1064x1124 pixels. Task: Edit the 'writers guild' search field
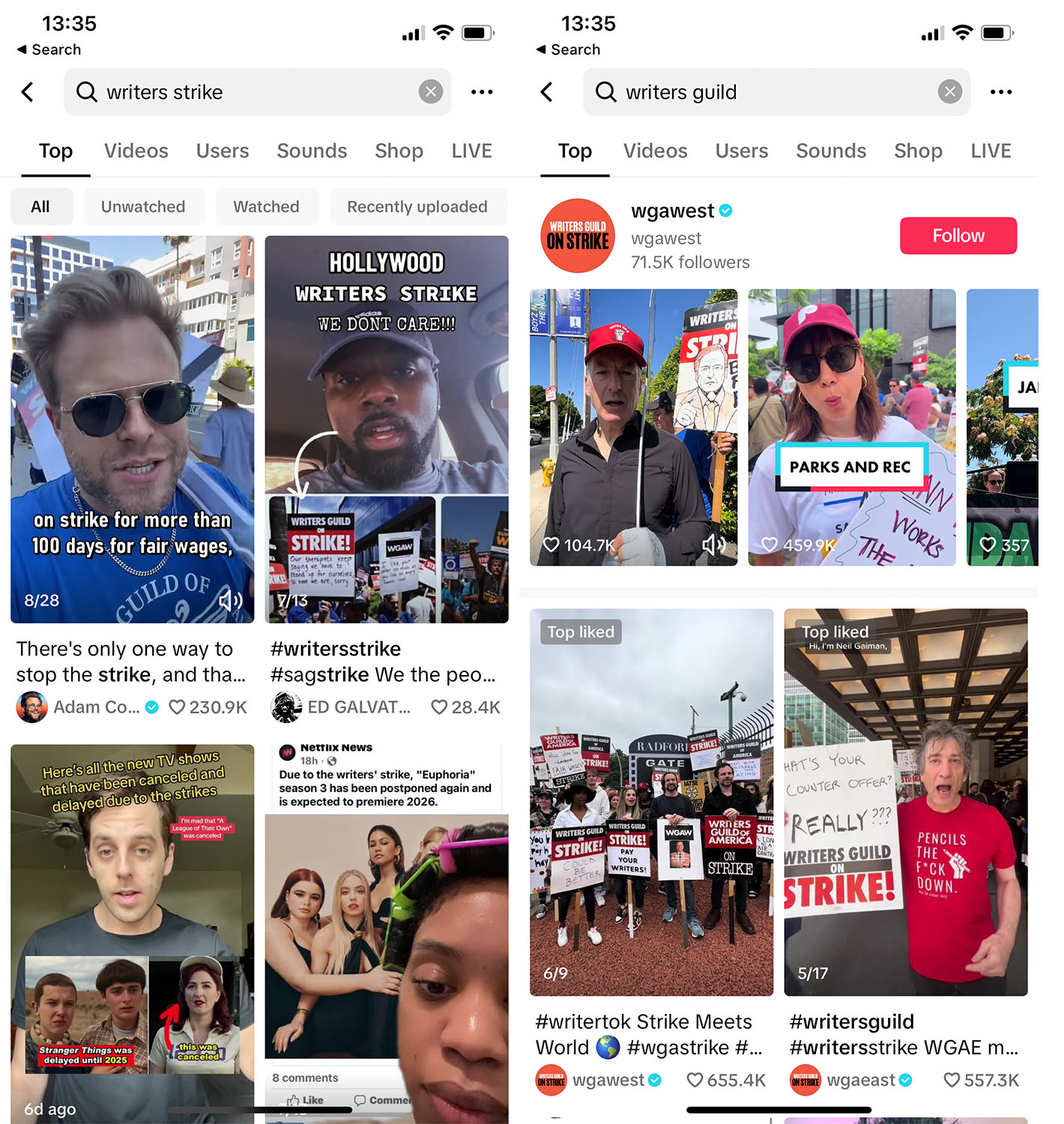tap(764, 92)
